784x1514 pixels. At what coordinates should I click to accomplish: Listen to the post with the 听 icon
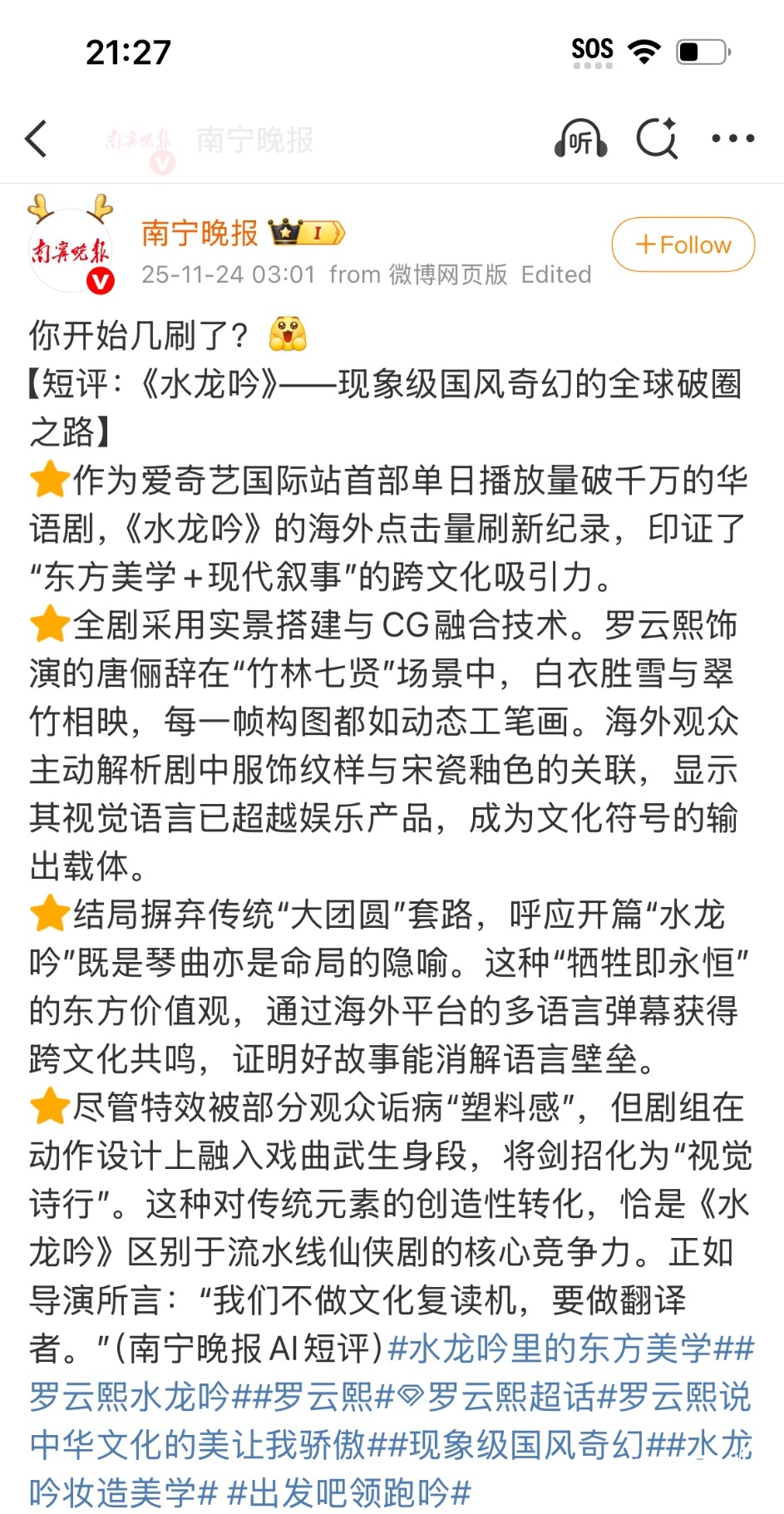[580, 139]
